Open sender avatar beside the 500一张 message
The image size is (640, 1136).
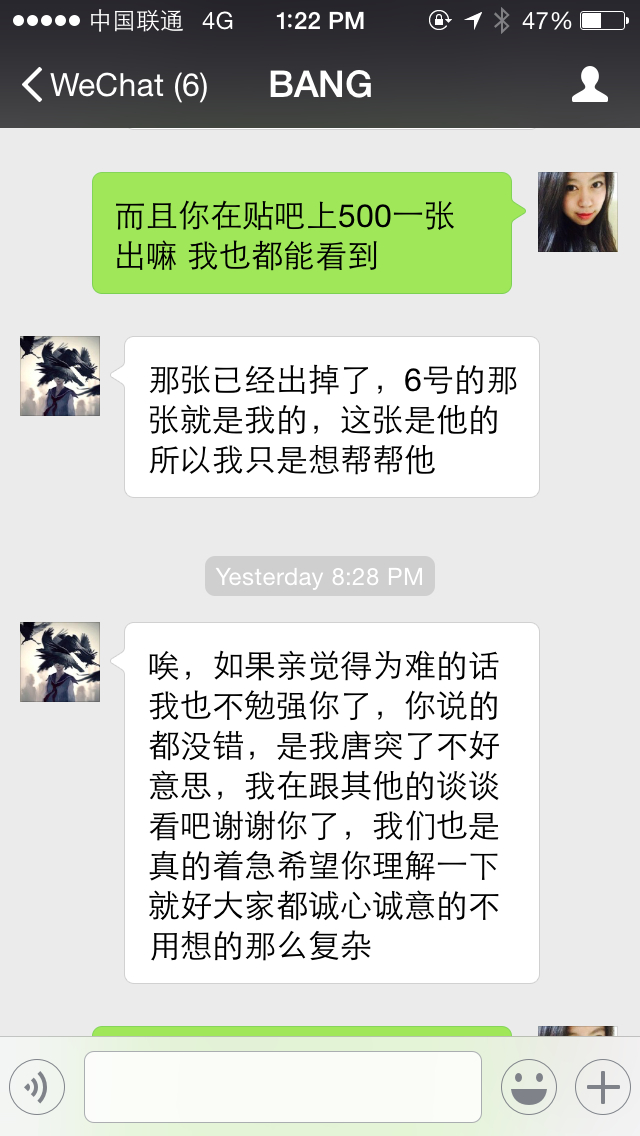pyautogui.click(x=578, y=212)
